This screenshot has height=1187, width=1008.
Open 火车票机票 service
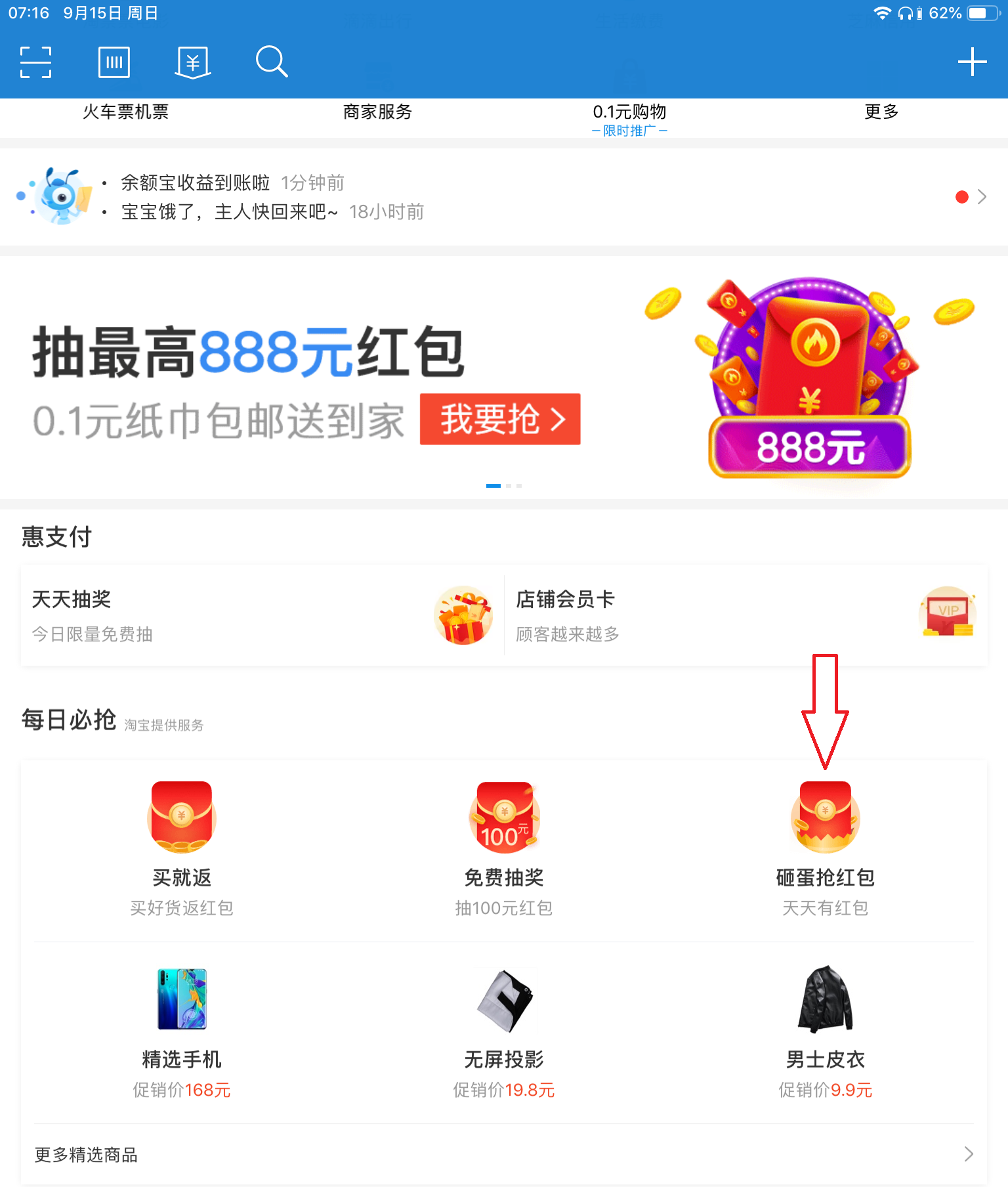pyautogui.click(x=125, y=112)
